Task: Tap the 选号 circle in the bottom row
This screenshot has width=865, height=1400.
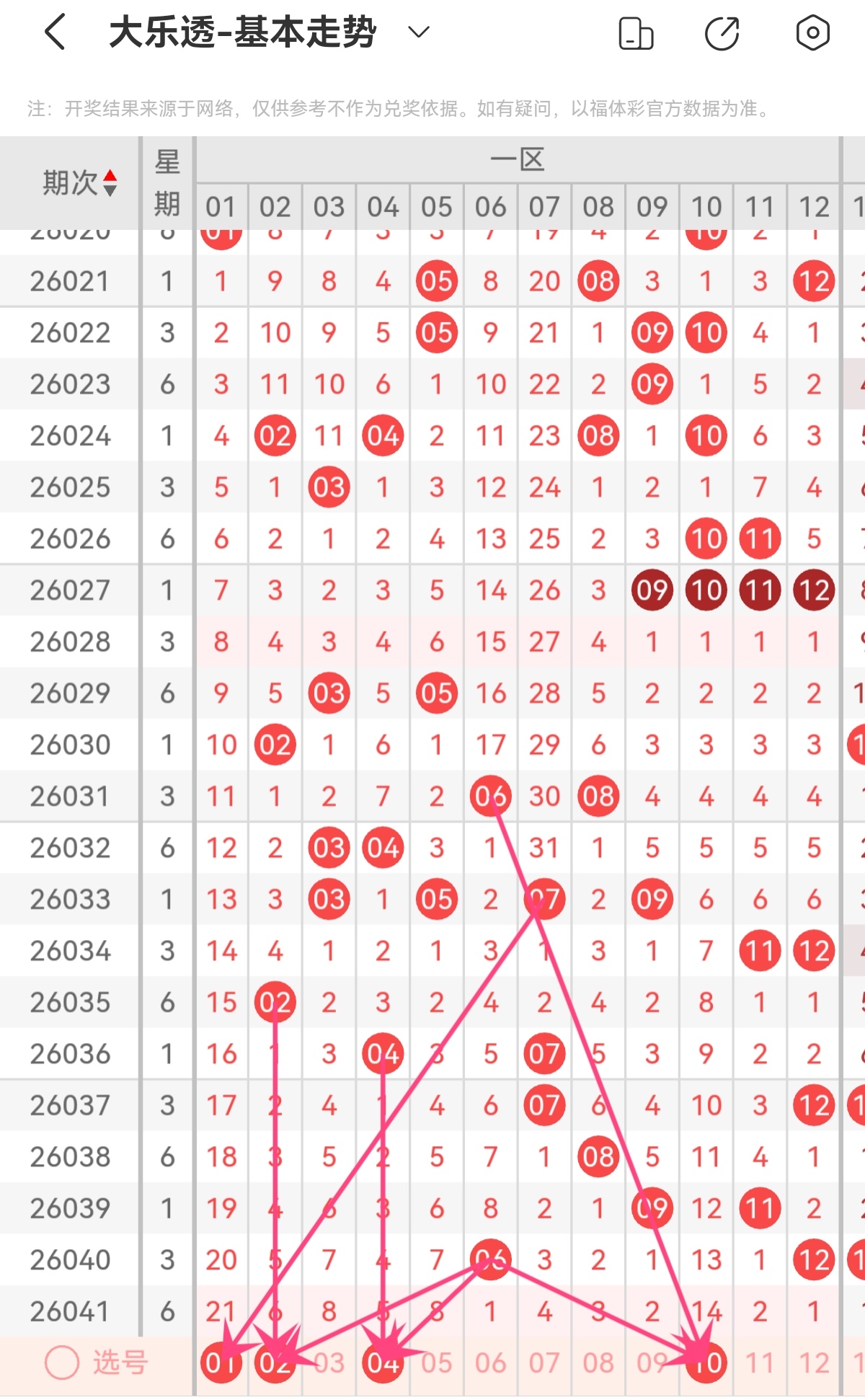Action: 62,1363
